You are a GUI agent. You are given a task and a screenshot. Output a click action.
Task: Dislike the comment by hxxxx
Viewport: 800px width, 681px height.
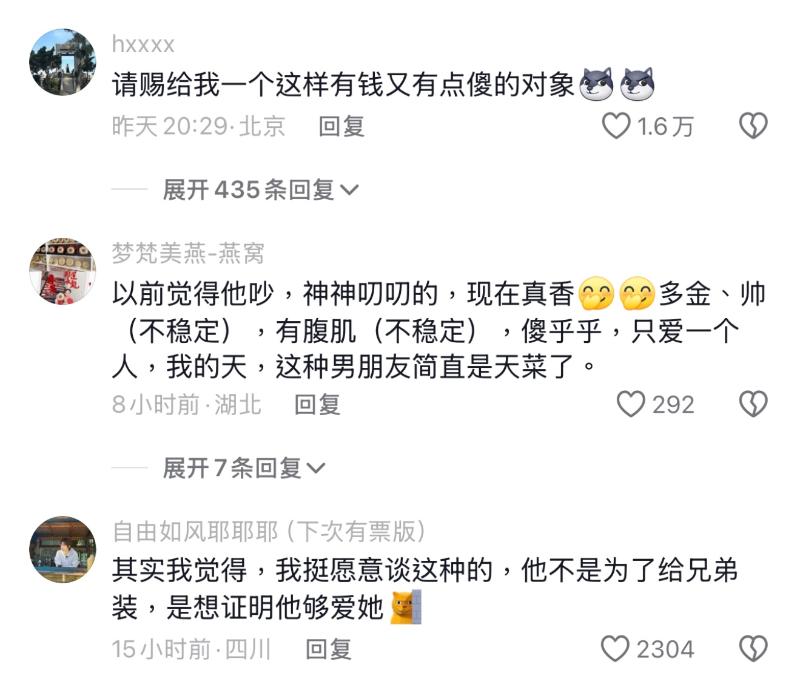(x=752, y=126)
